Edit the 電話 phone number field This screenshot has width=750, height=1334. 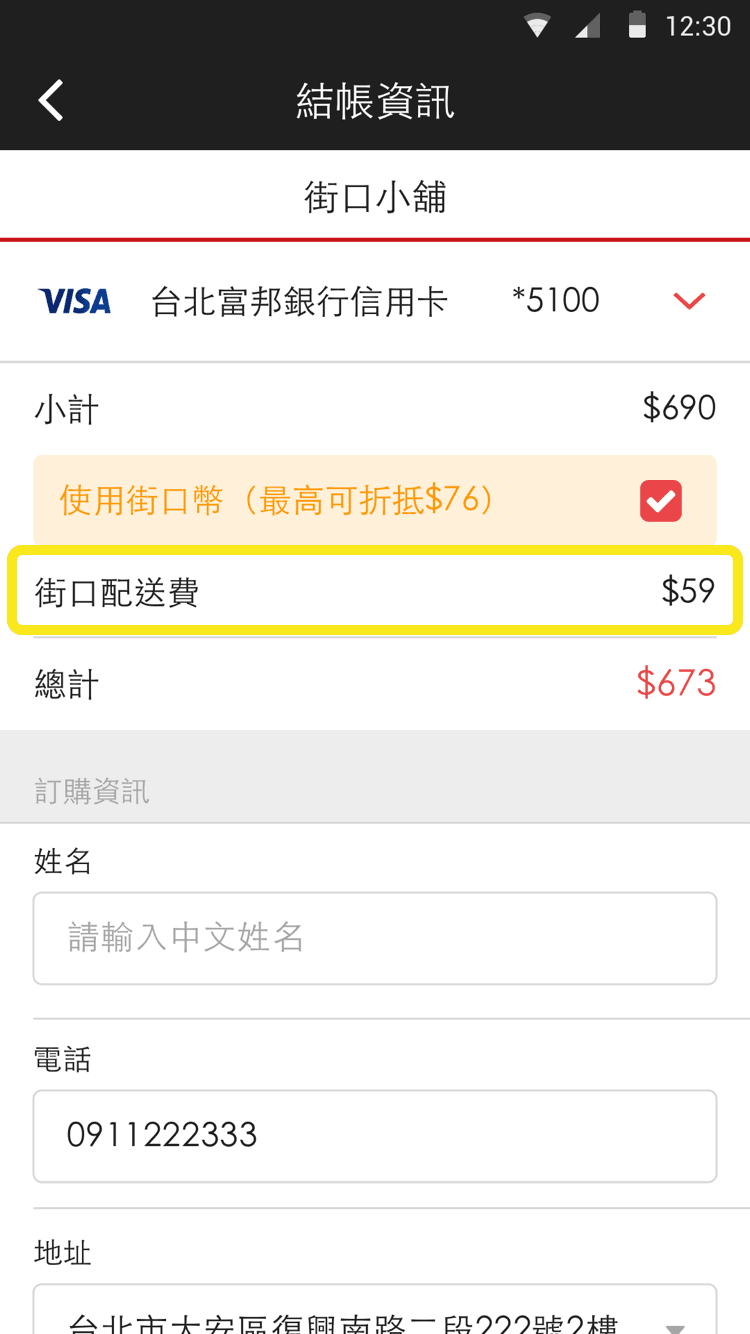click(x=375, y=1136)
